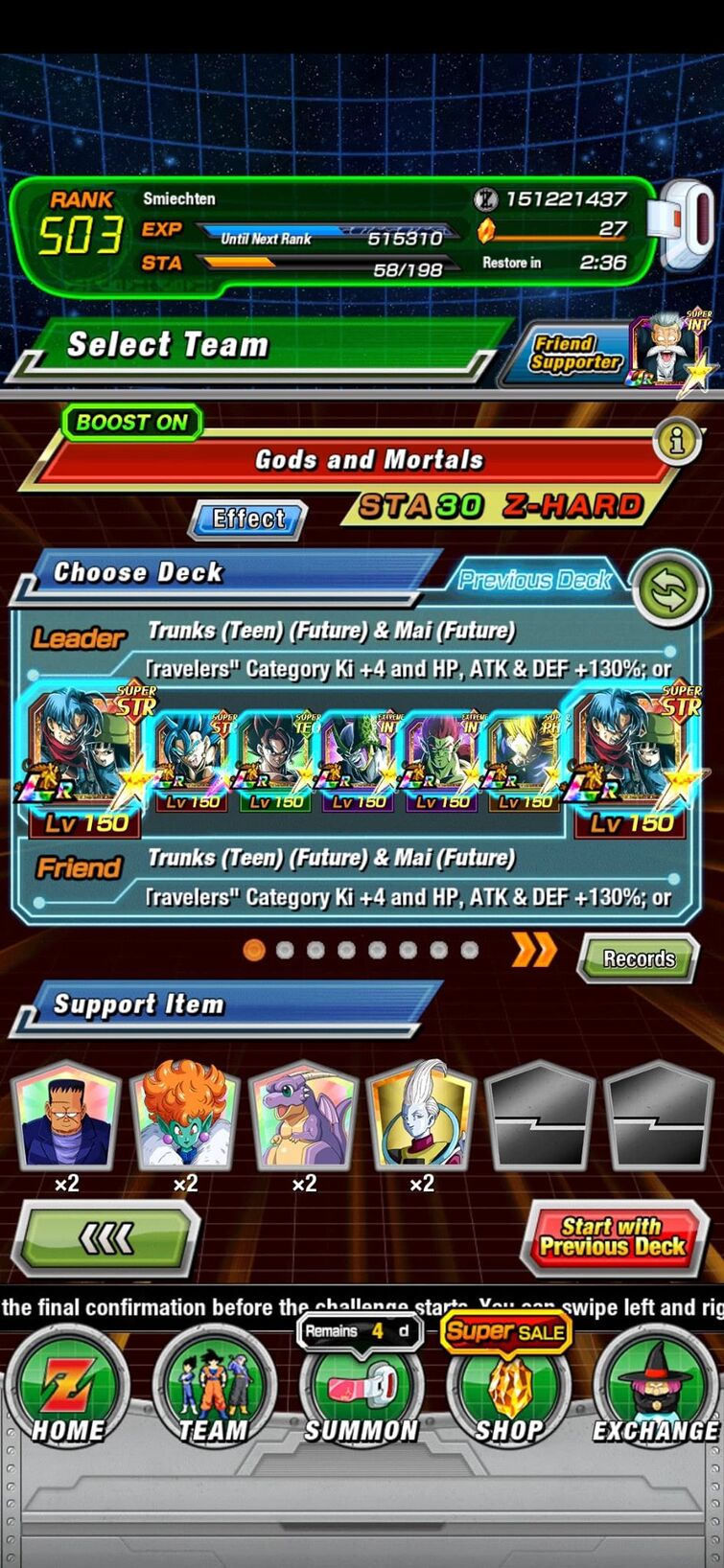Select the purple dragon support item
Image resolution: width=724 pixels, height=1568 pixels.
[x=304, y=1116]
